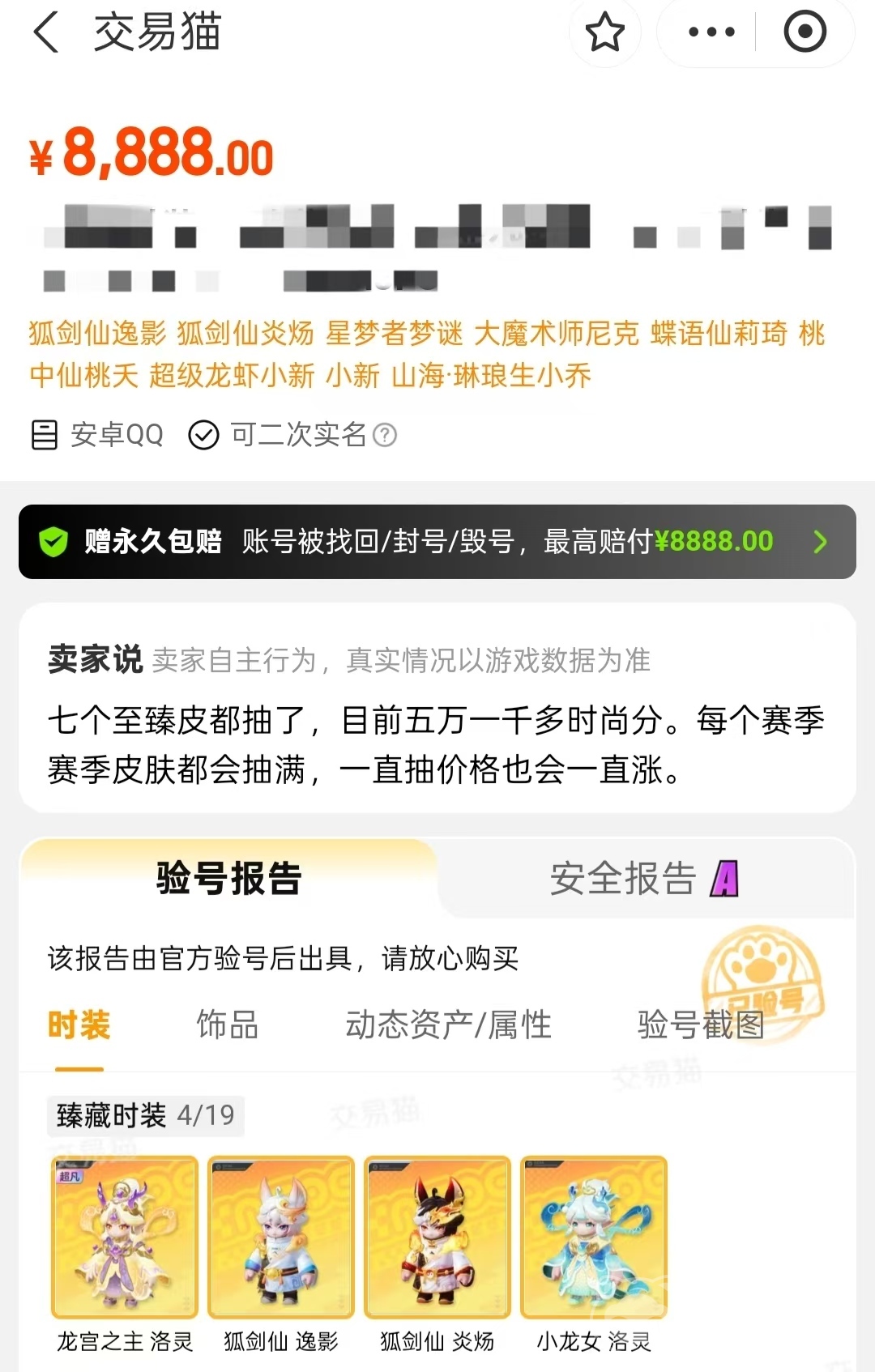This screenshot has height=1372, width=875.
Task: View the 狐剑仙 炎炀 costume tile
Action: pyautogui.click(x=437, y=1238)
